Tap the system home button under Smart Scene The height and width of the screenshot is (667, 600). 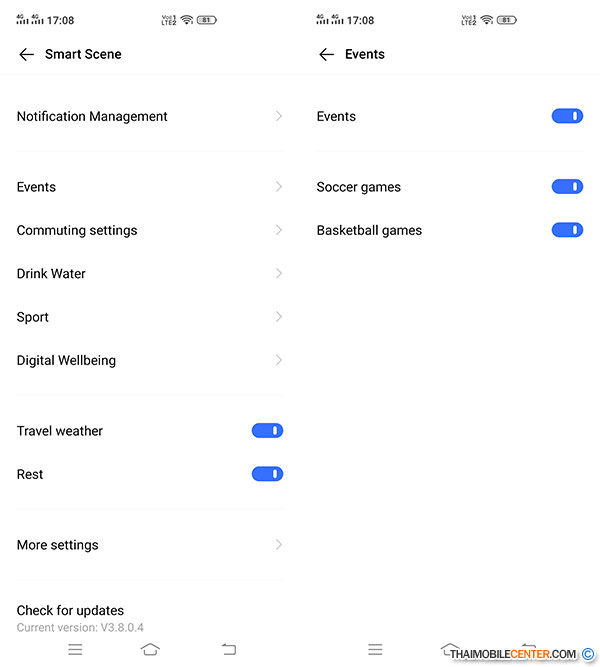click(x=150, y=649)
